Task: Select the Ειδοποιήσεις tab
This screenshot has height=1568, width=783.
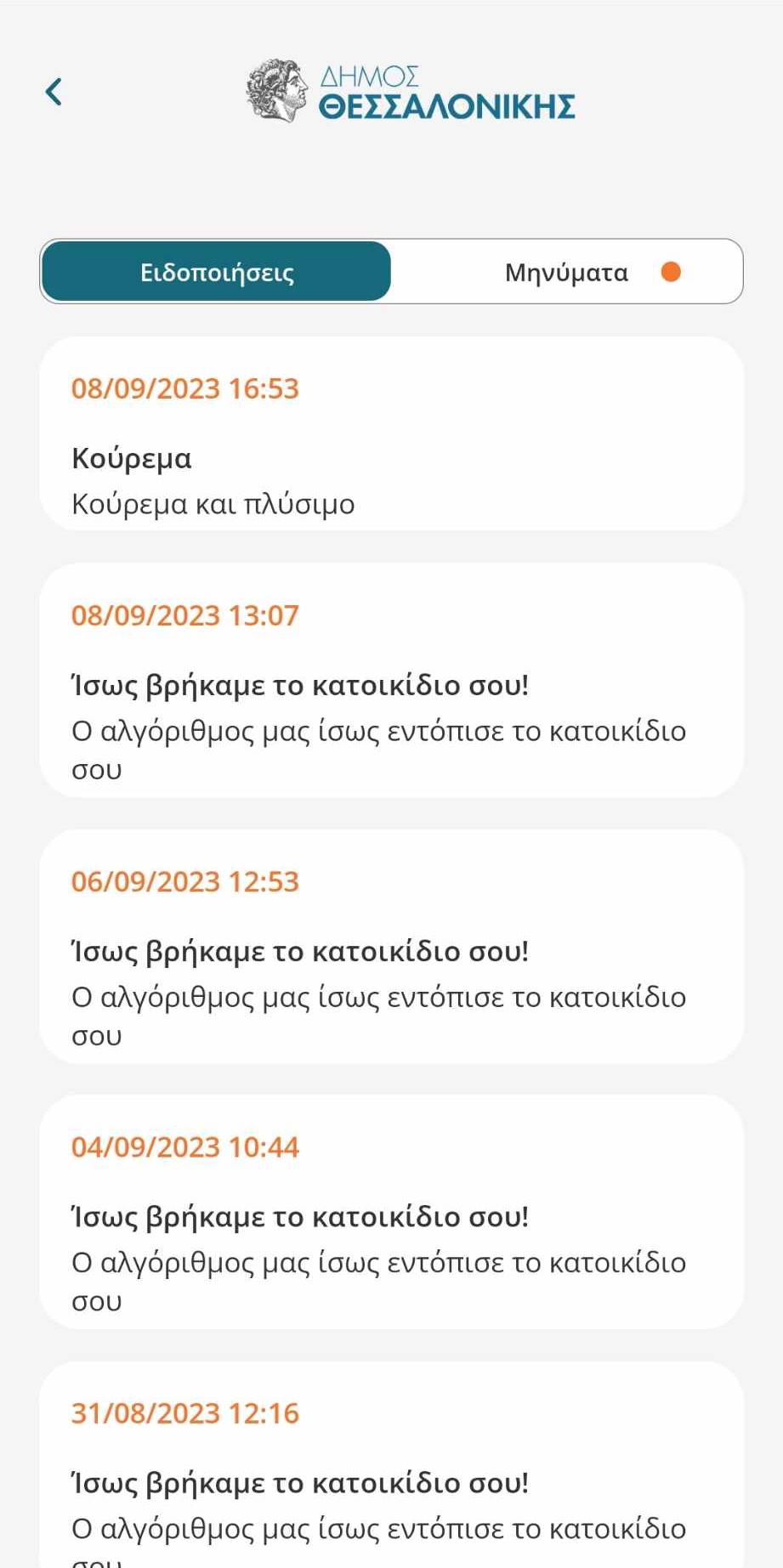Action: [x=217, y=272]
